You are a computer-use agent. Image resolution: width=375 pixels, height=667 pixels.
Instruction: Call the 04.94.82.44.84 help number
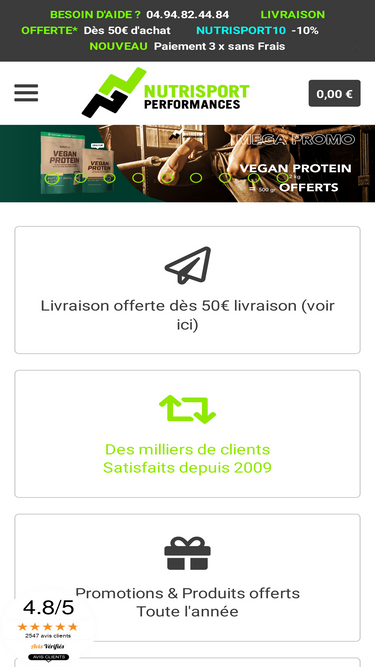tap(188, 15)
